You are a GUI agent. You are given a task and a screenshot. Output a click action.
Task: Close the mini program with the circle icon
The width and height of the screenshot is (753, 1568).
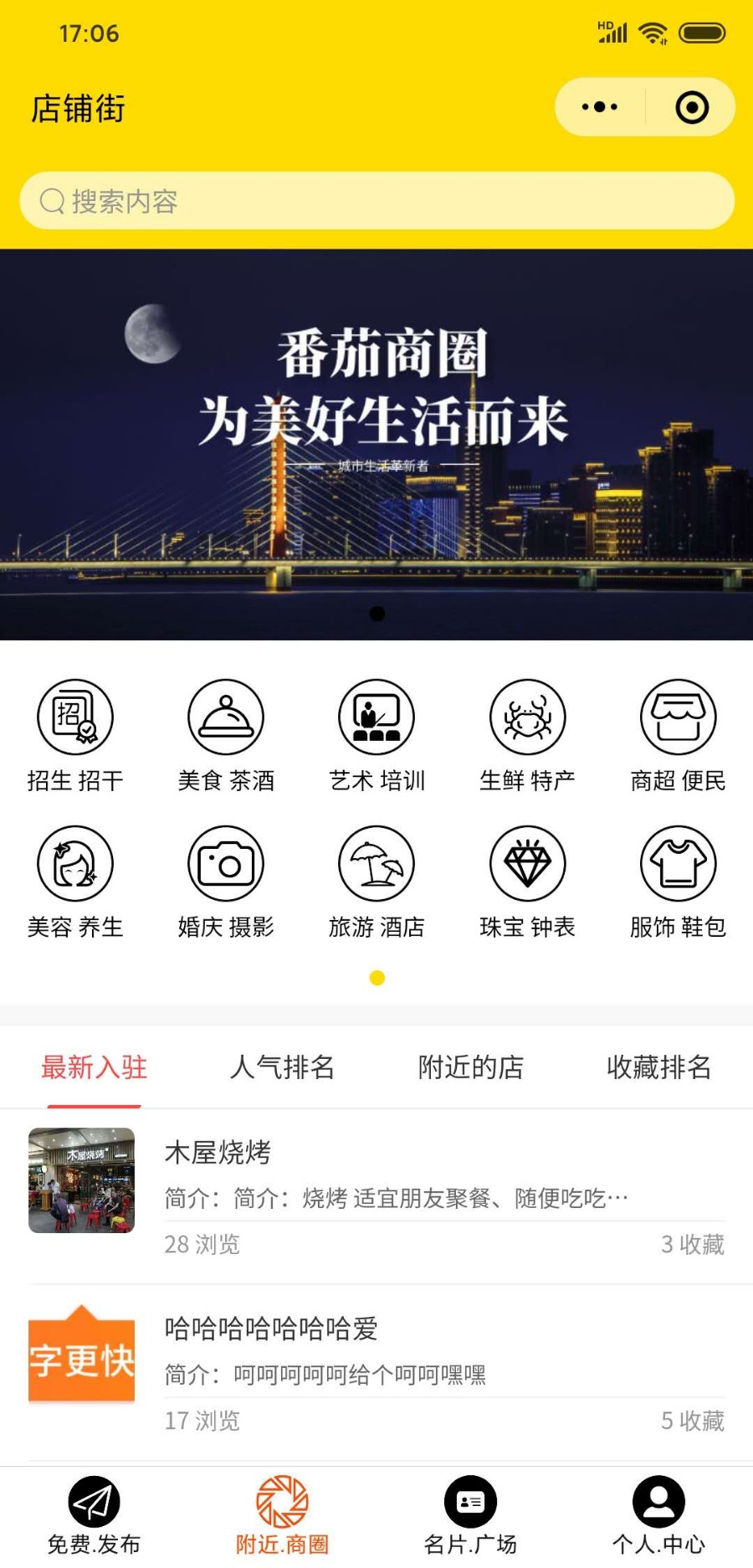692,107
